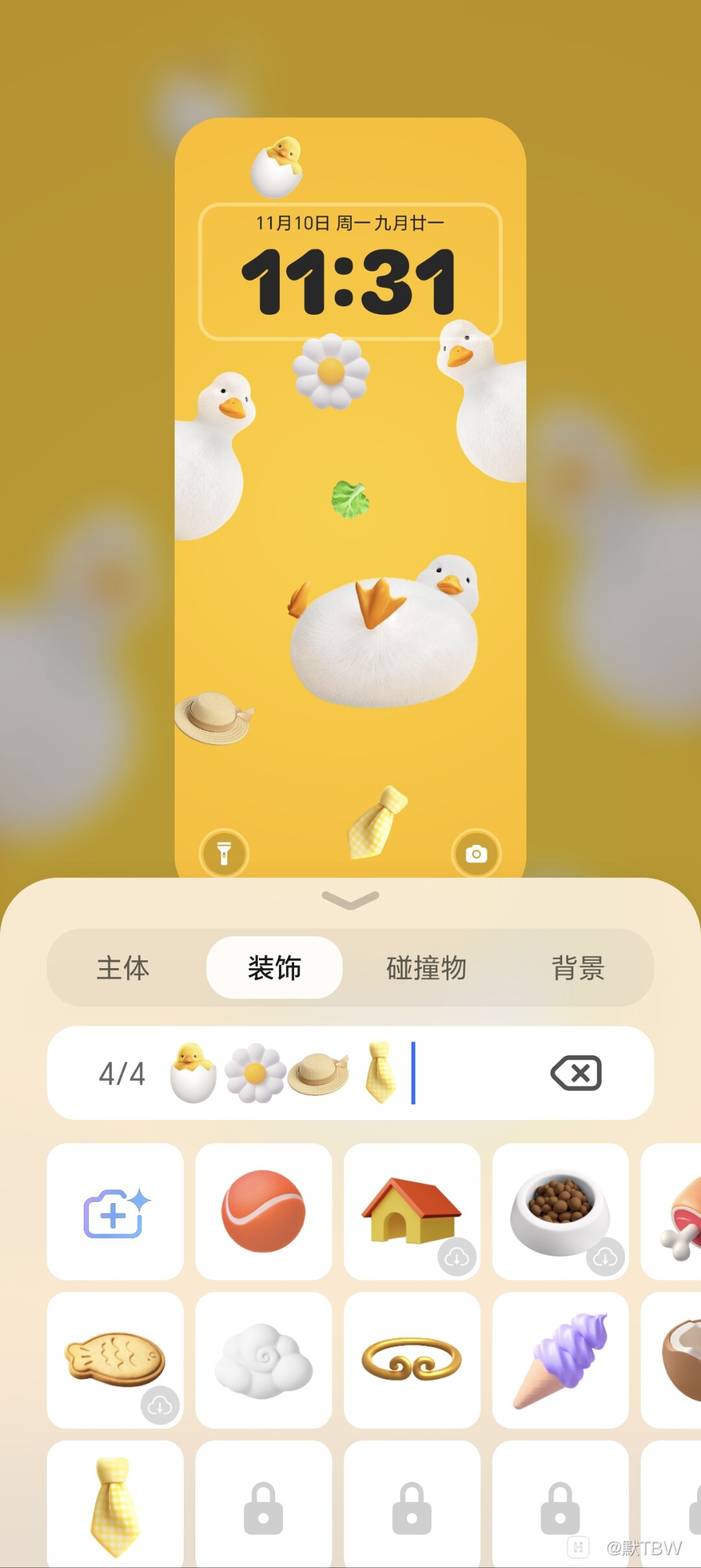
Task: Choose the purple ice cream cone
Action: (560, 1360)
